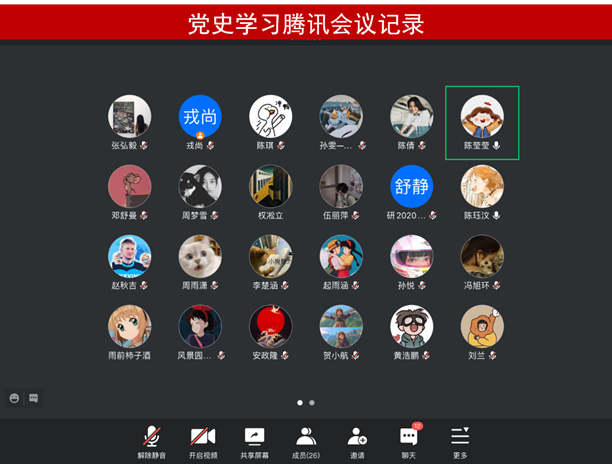612x464 pixels.
Task: Tap participant 陈珏汶's avatar
Action: pos(482,186)
